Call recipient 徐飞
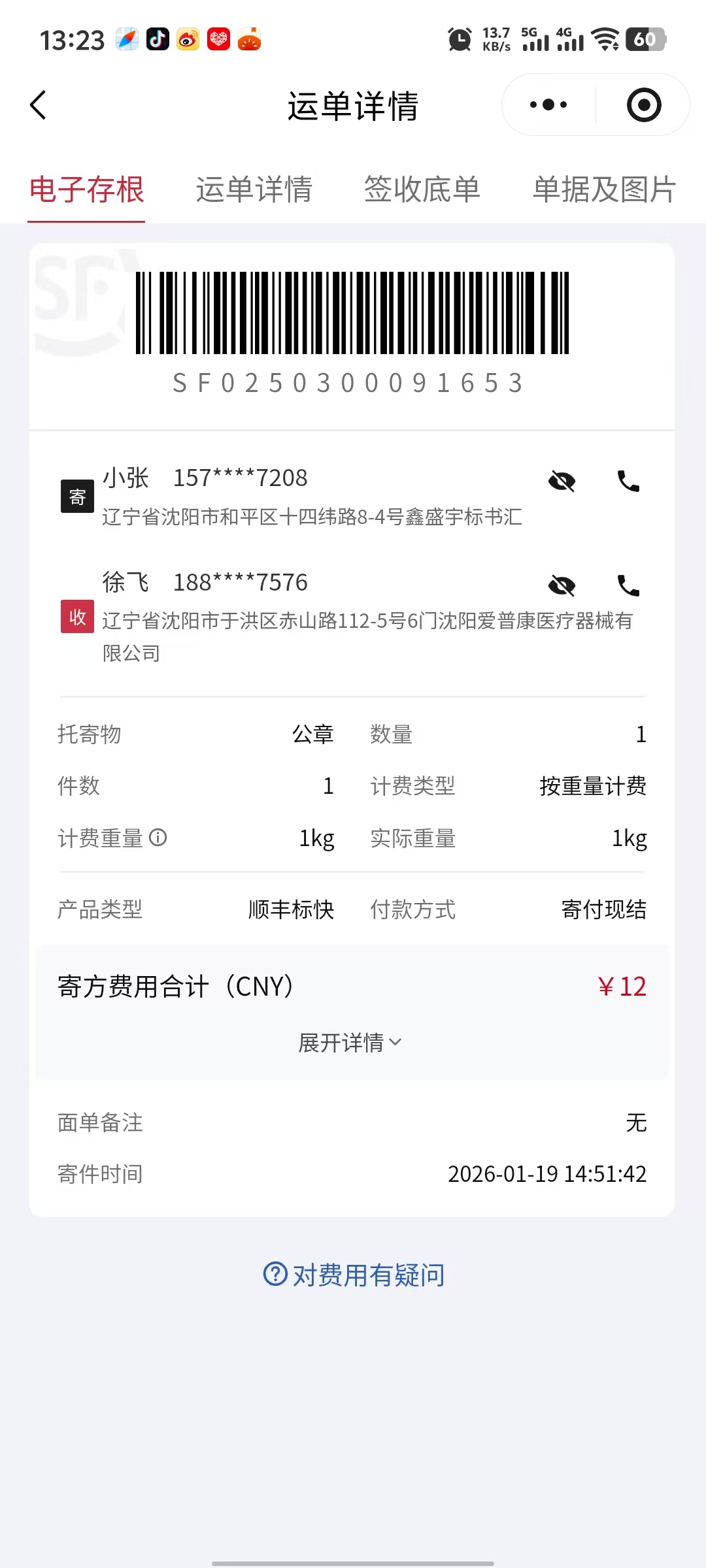The height and width of the screenshot is (1568, 706). click(628, 586)
